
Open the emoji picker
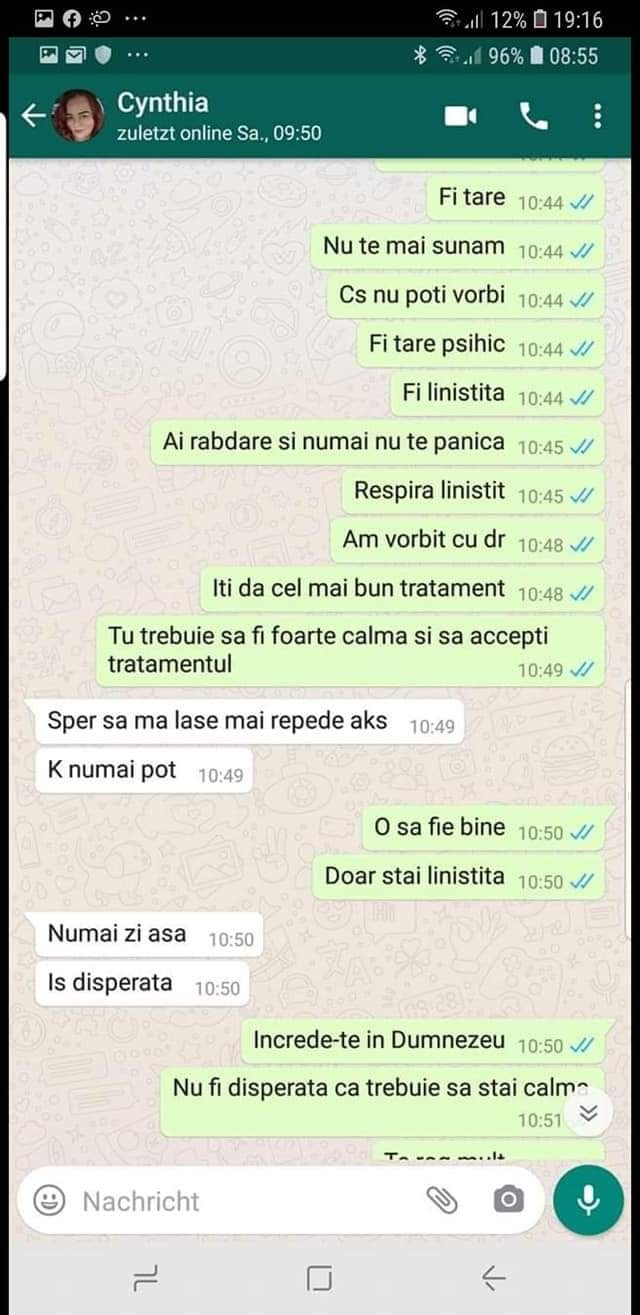pyautogui.click(x=49, y=1200)
